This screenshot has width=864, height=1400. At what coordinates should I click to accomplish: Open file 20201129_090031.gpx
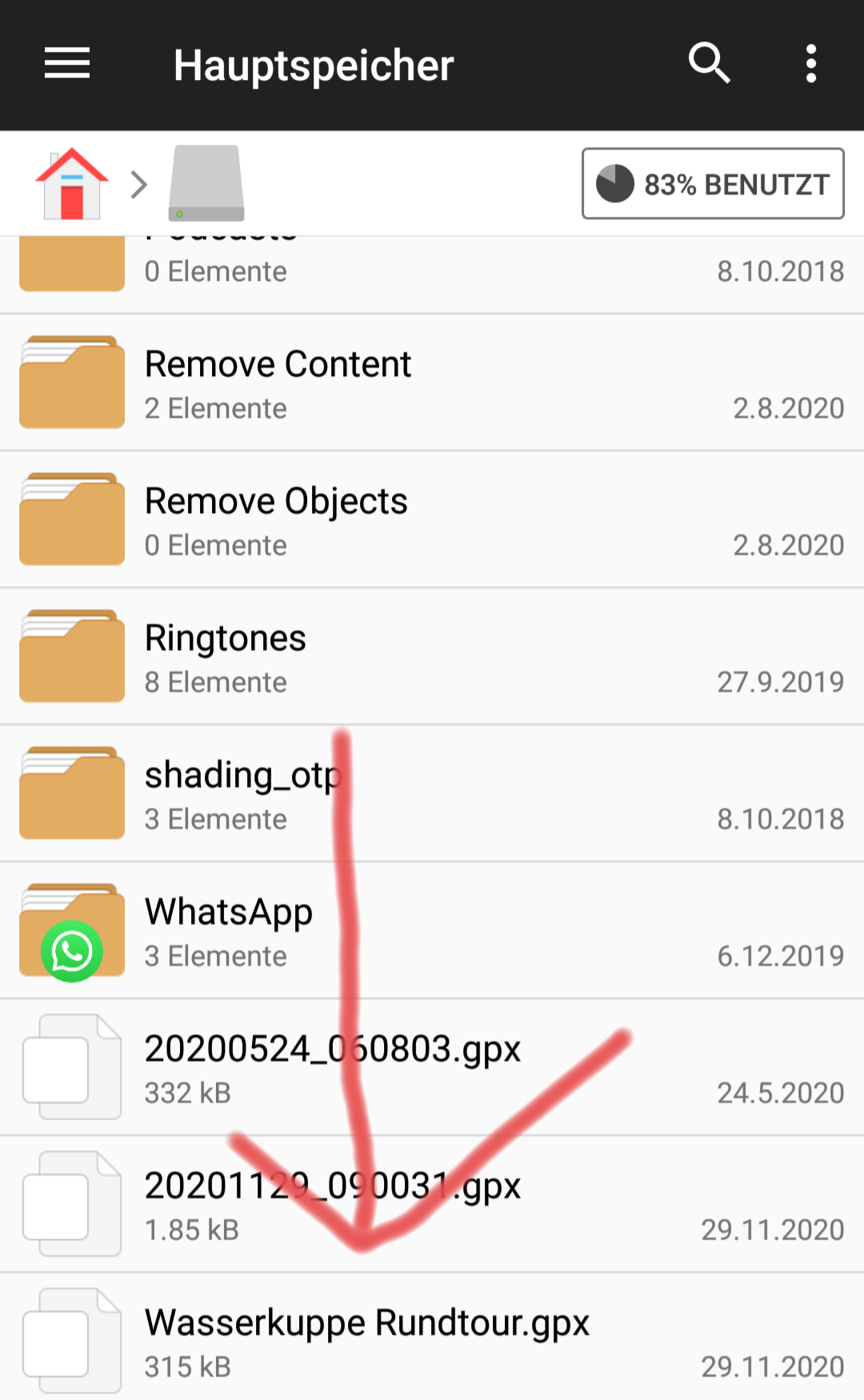click(x=432, y=1204)
